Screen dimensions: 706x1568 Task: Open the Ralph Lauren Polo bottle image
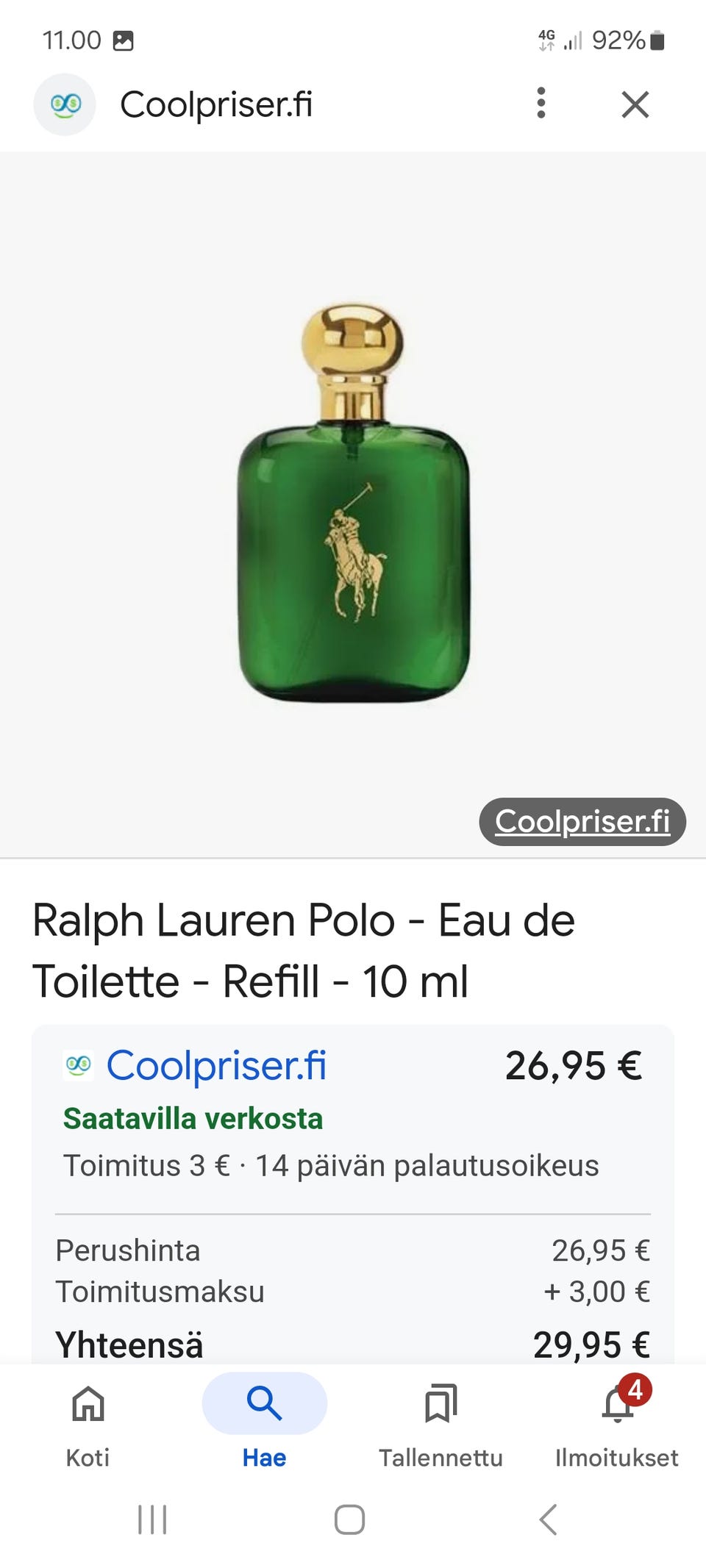tap(354, 504)
